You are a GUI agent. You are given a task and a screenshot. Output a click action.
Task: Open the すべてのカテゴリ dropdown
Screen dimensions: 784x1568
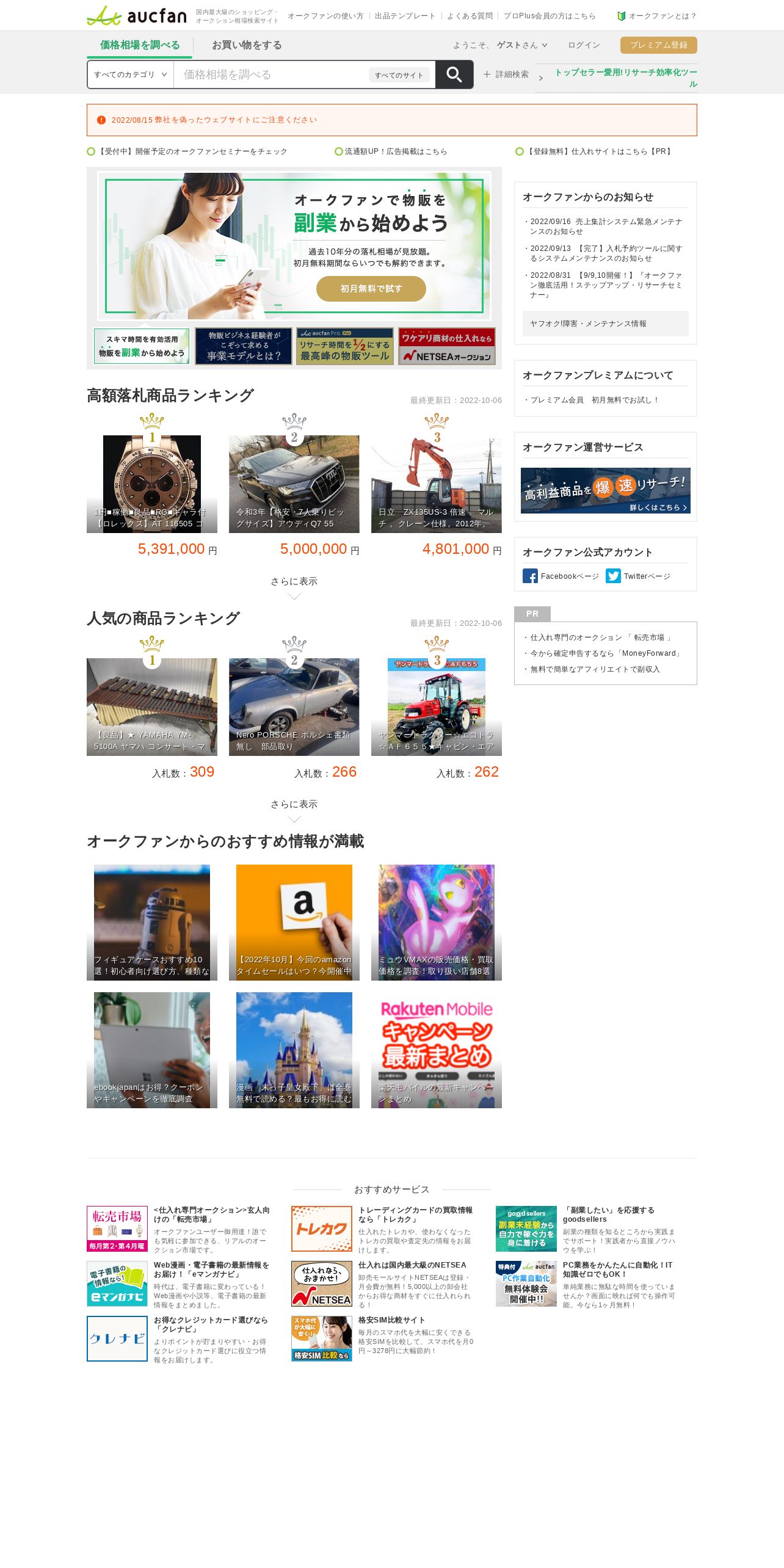130,74
